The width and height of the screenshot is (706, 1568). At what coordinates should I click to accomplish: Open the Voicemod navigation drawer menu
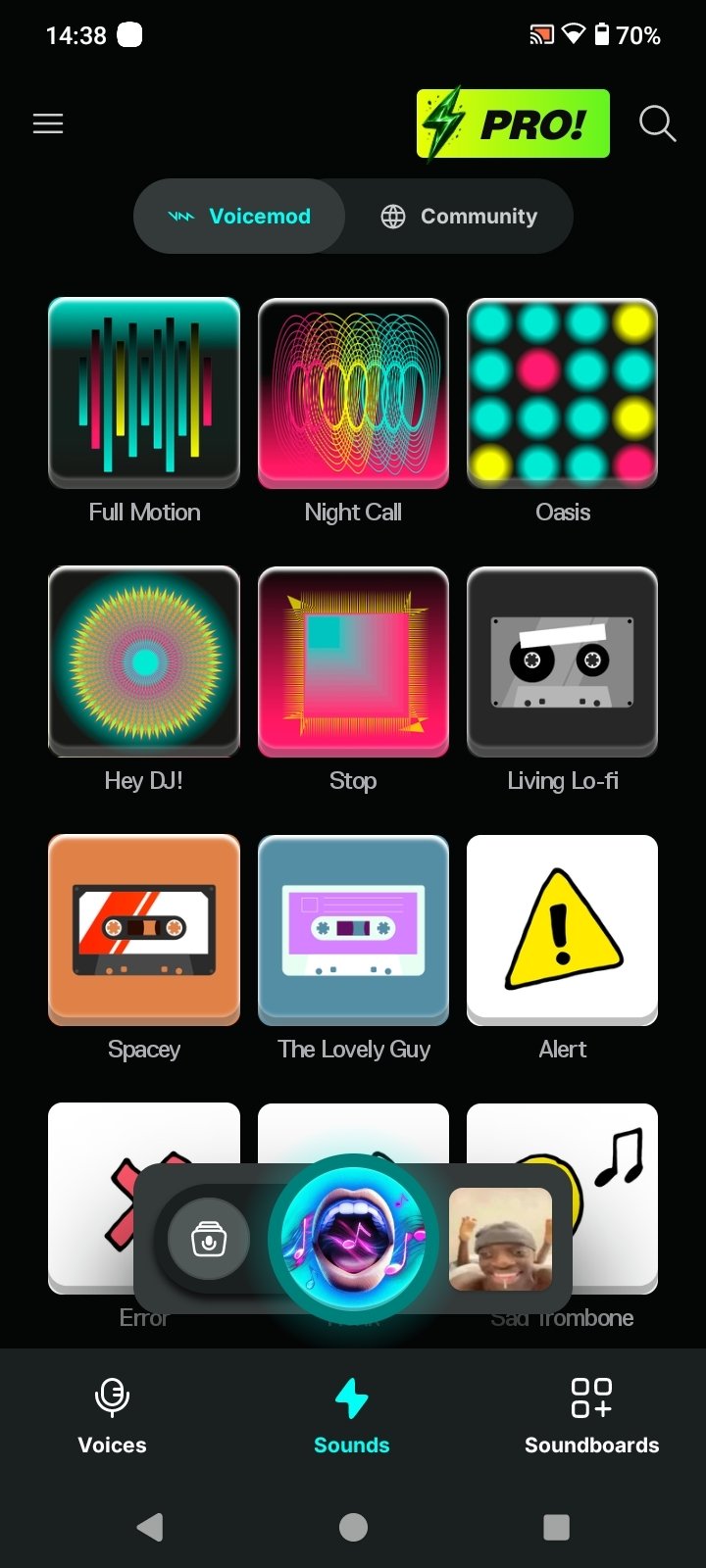[47, 123]
